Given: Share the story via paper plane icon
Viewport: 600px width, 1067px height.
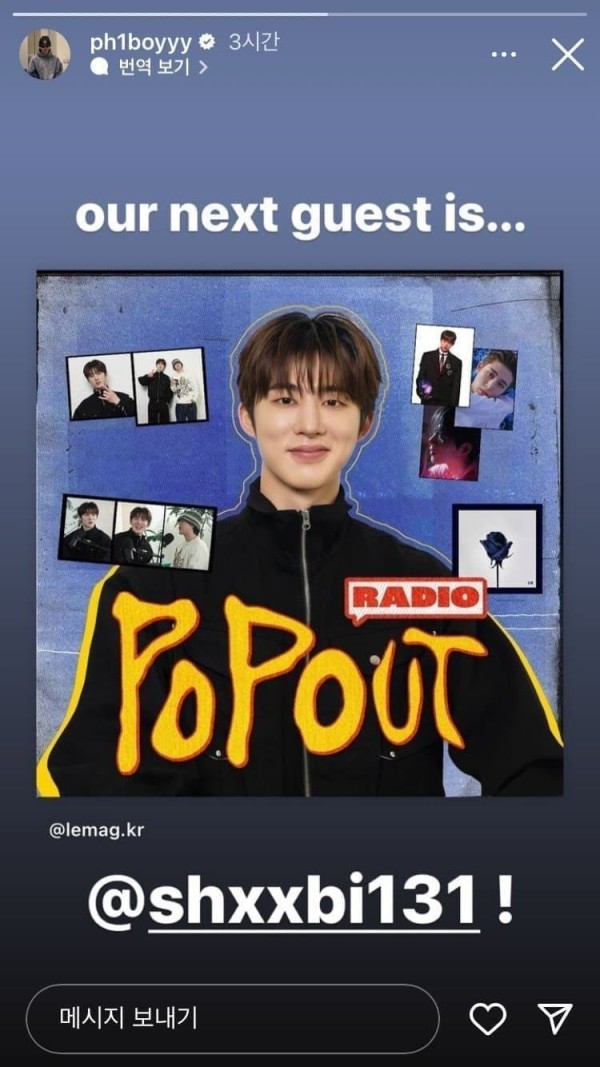Looking at the screenshot, I should (x=554, y=1018).
